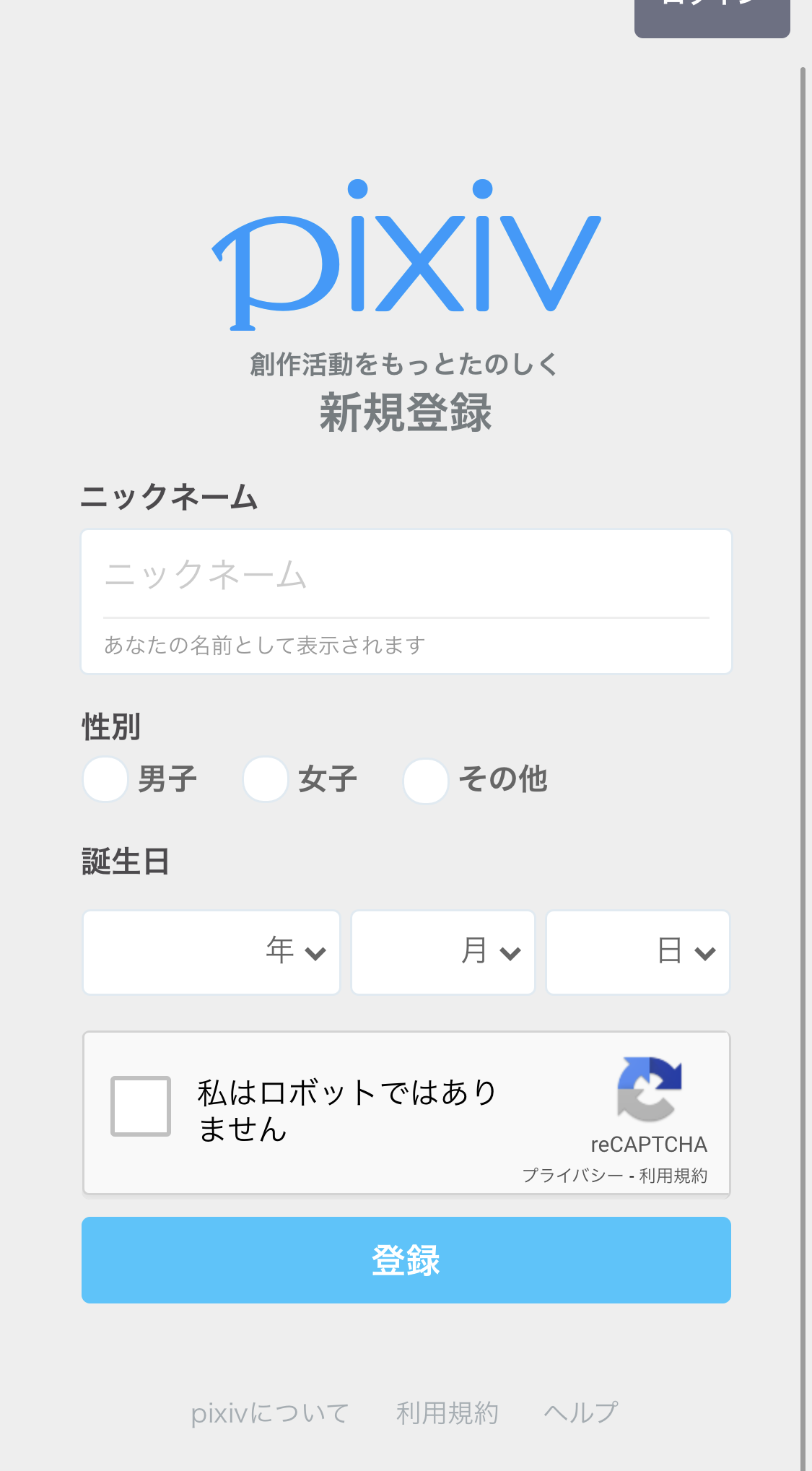Open the 日 birthday dropdown
Screen dimensions: 812x1471
pyautogui.click(x=638, y=952)
